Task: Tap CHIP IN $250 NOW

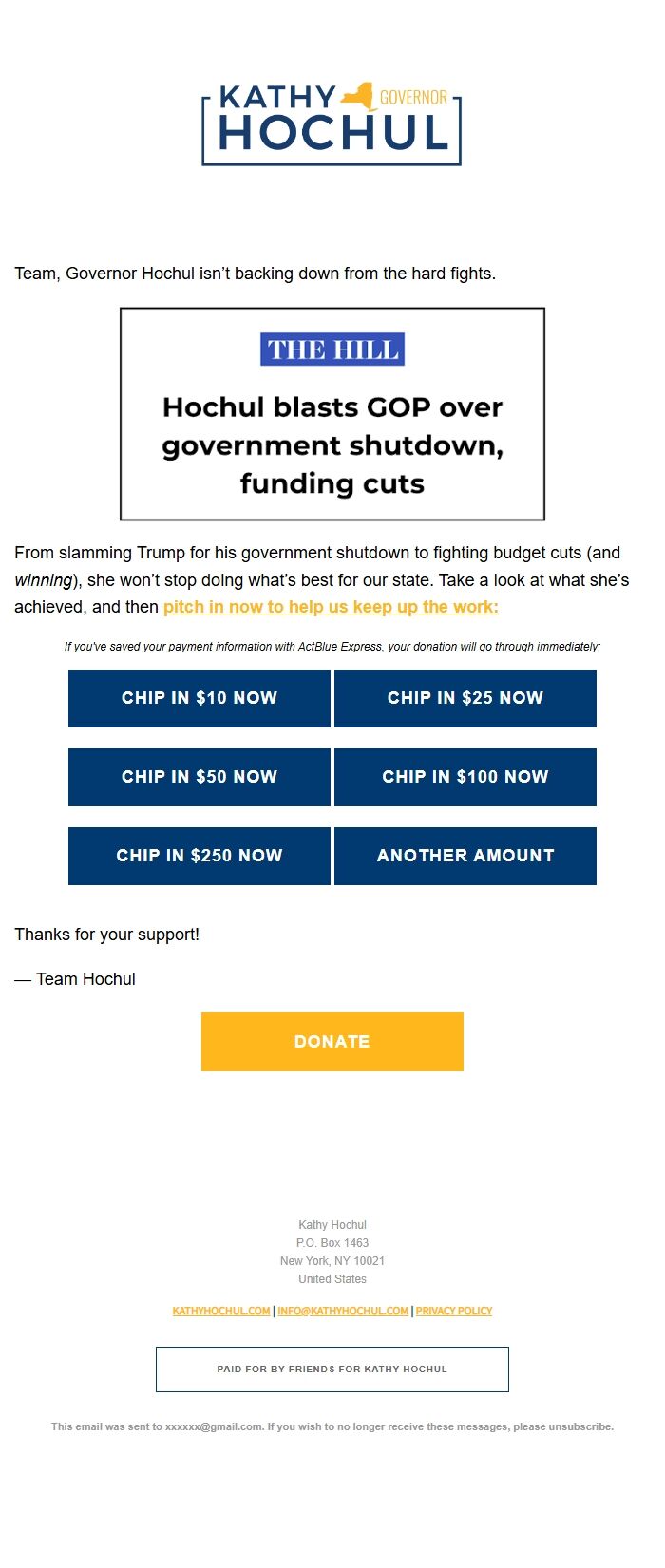Action: (x=199, y=856)
